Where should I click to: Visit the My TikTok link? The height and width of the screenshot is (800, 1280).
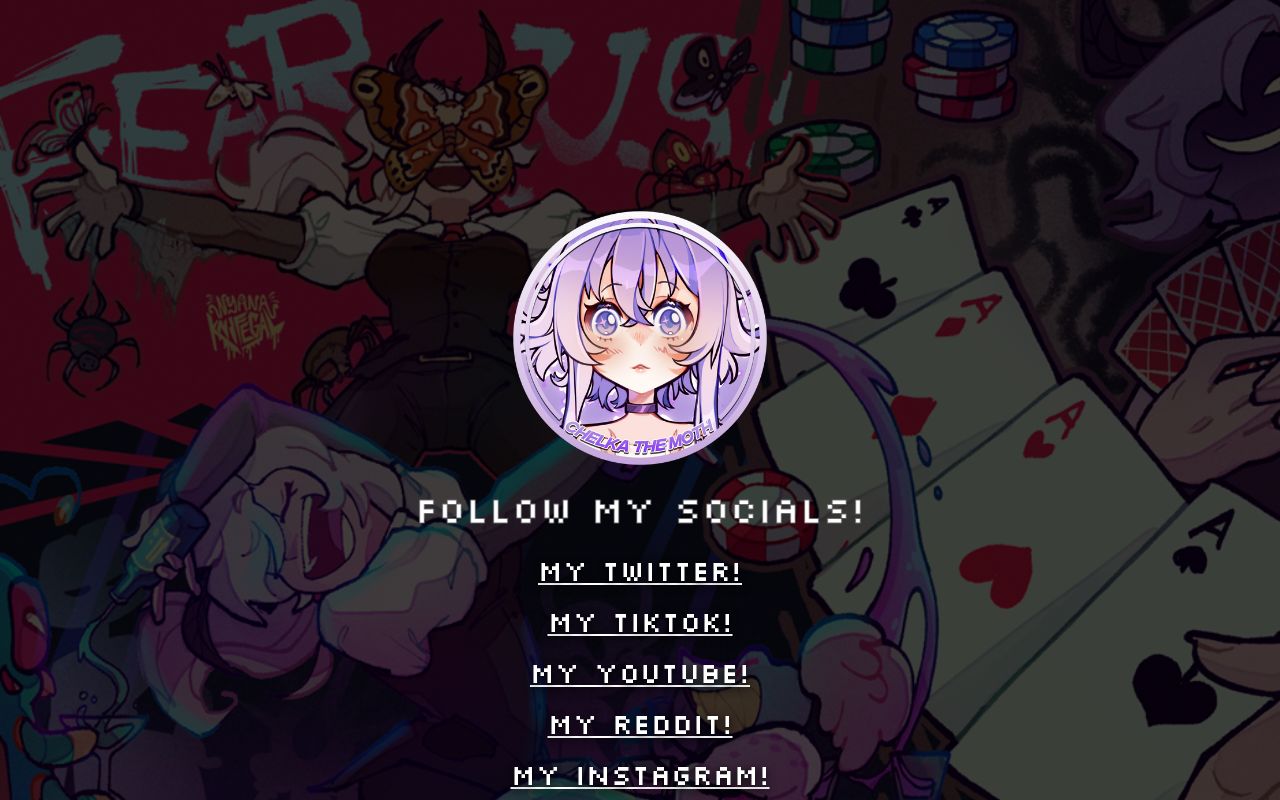point(640,623)
